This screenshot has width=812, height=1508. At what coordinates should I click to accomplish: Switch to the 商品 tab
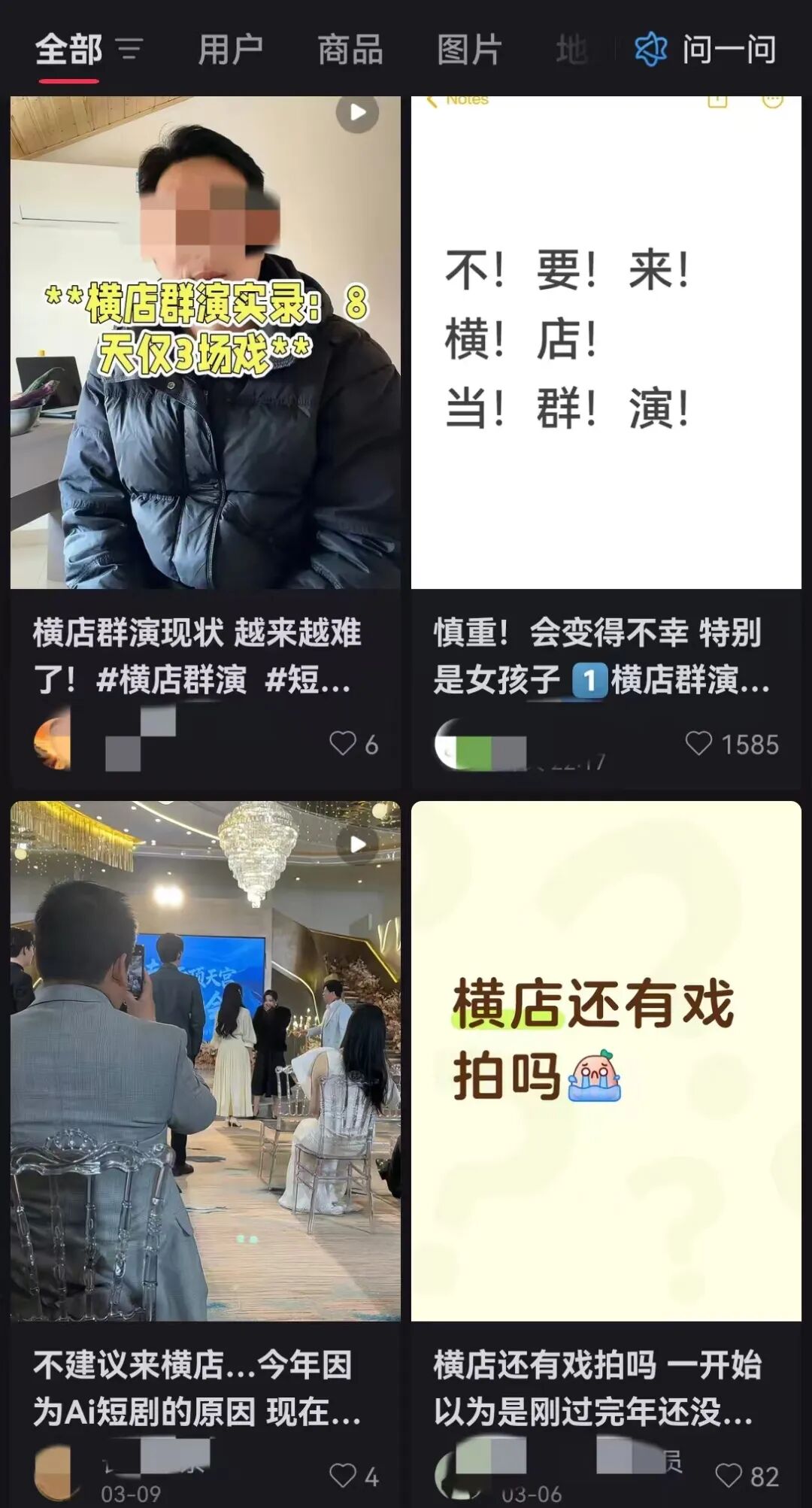350,50
